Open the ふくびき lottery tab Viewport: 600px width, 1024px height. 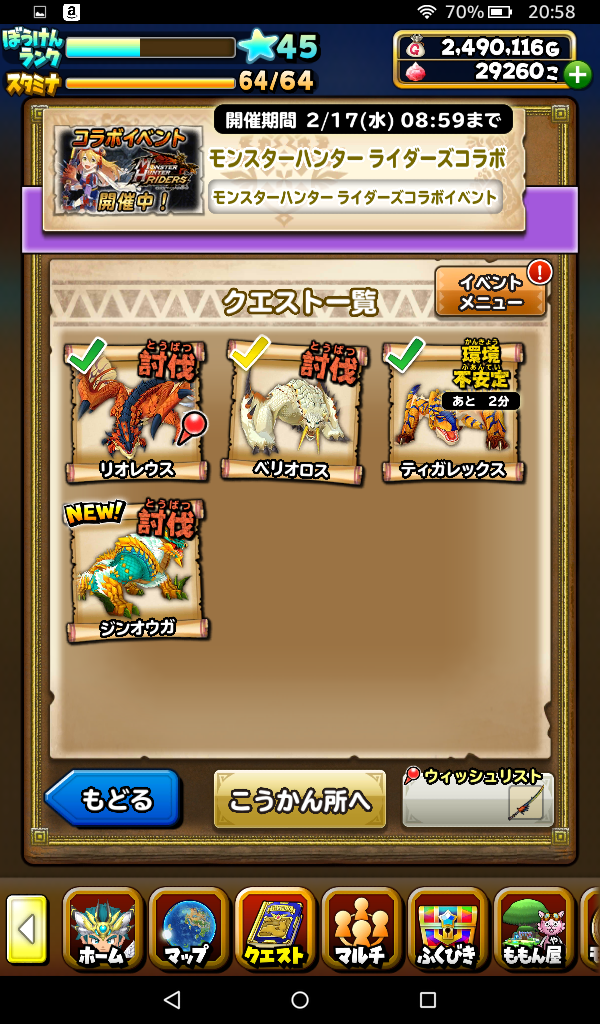click(447, 930)
